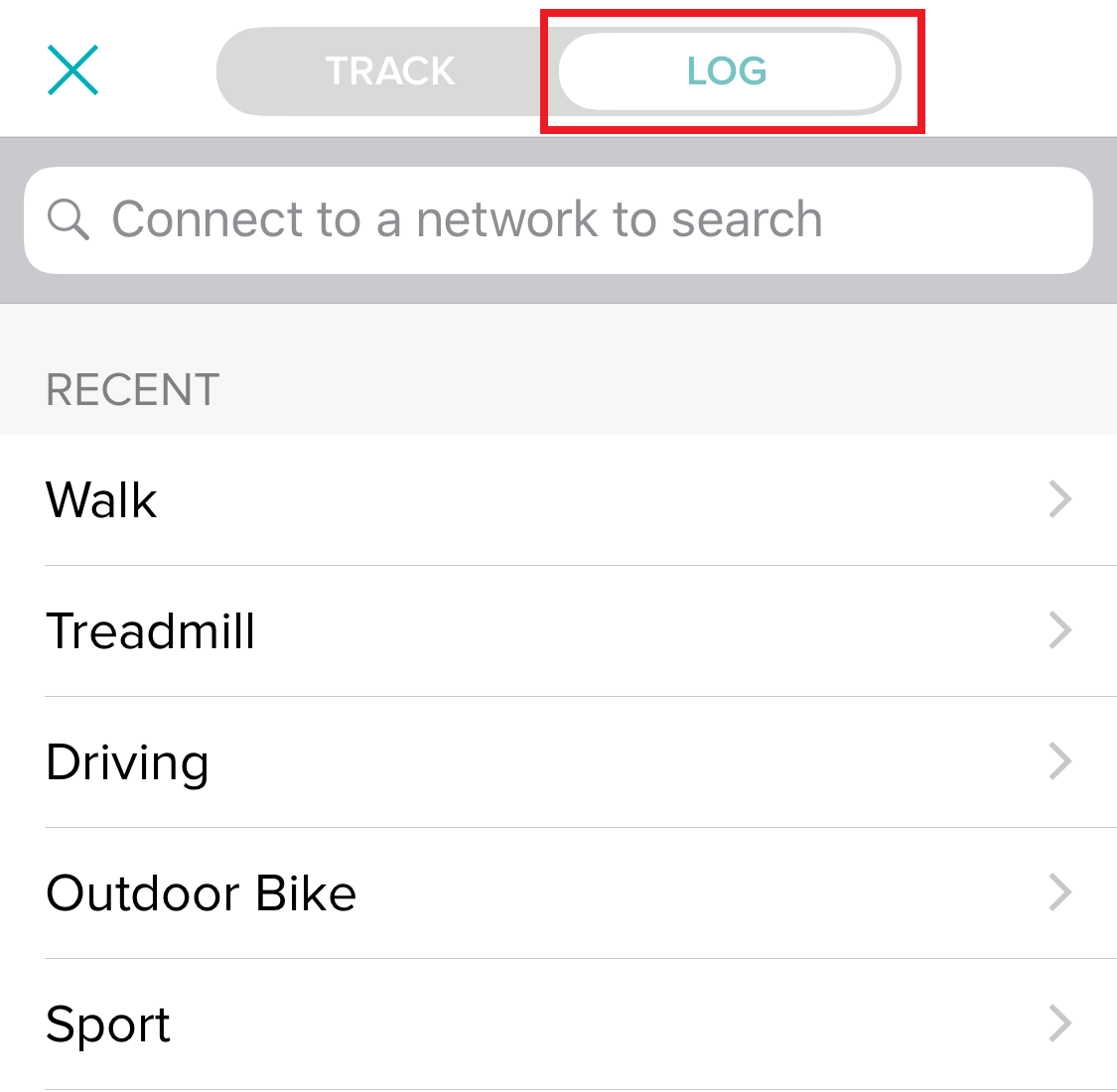Viewport: 1117px width, 1092px height.
Task: Open the Driving activity row
Action: coord(558,762)
